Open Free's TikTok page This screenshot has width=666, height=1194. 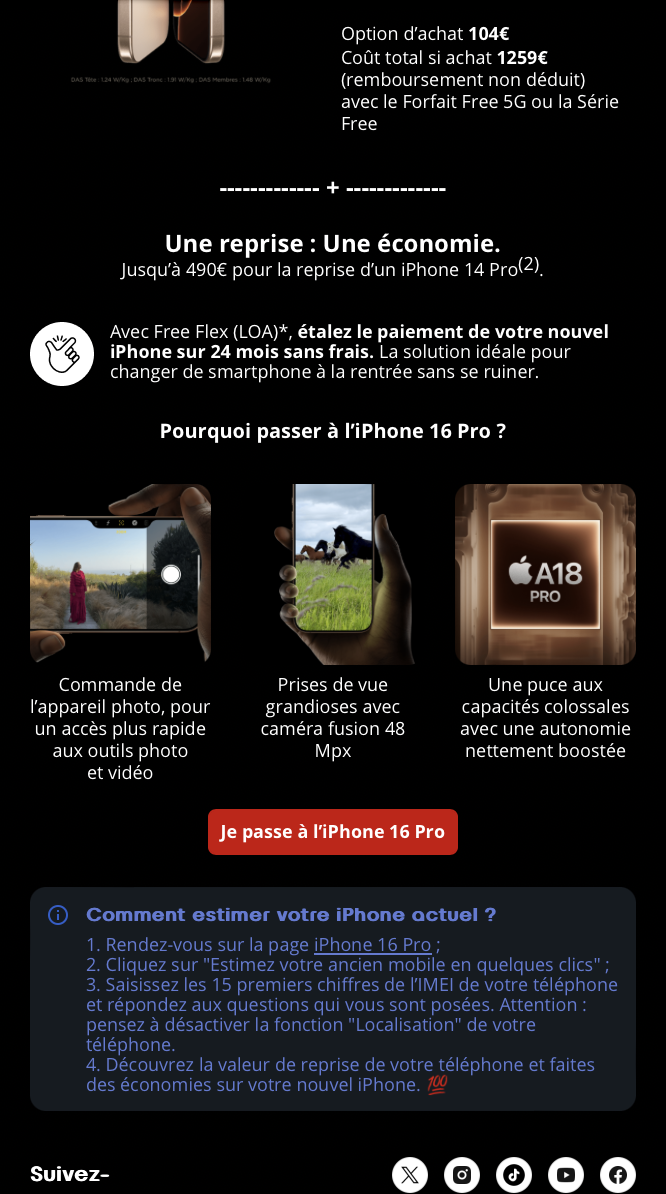tap(514, 1175)
